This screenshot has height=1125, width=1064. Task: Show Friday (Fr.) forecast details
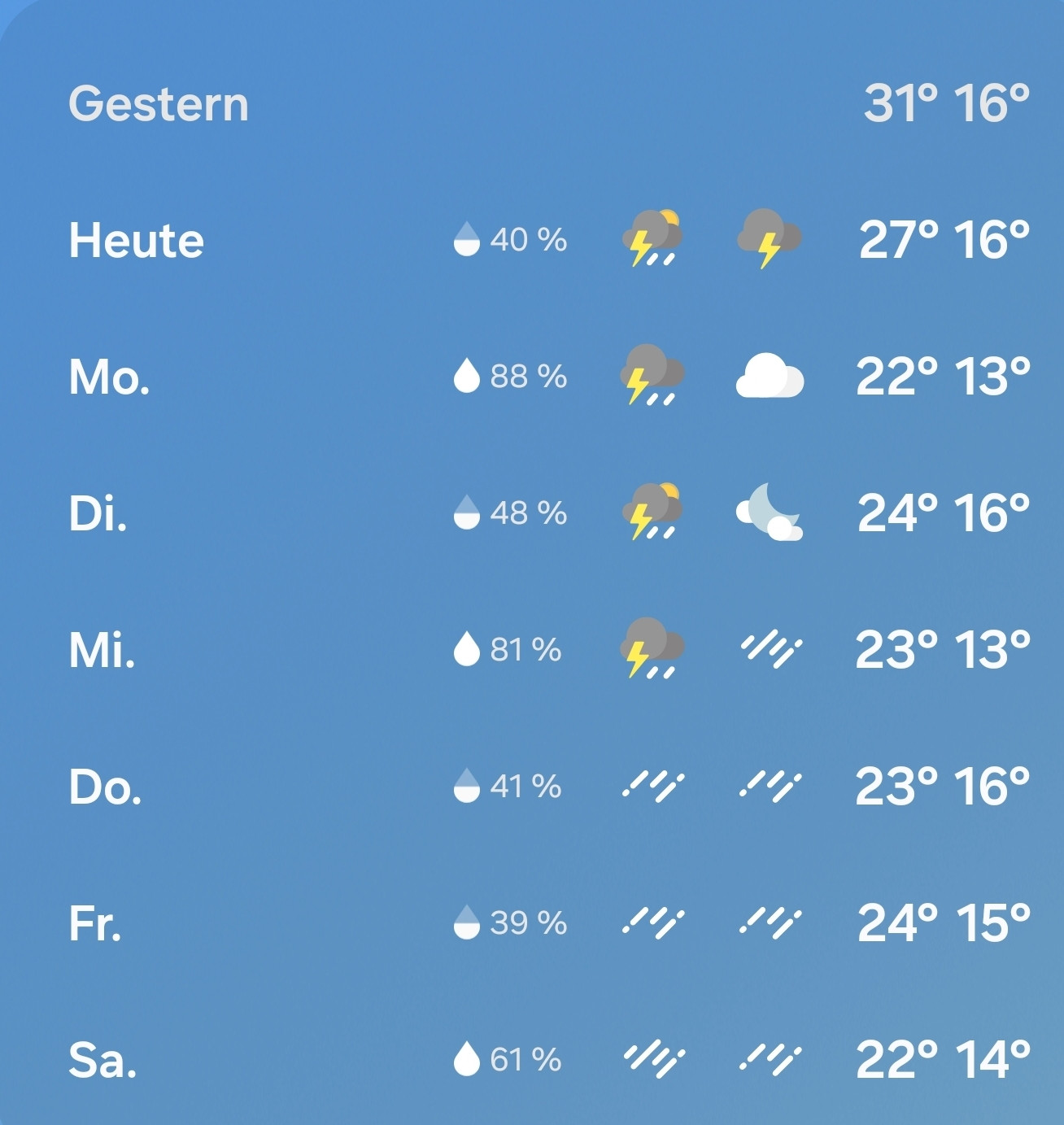coord(96,924)
